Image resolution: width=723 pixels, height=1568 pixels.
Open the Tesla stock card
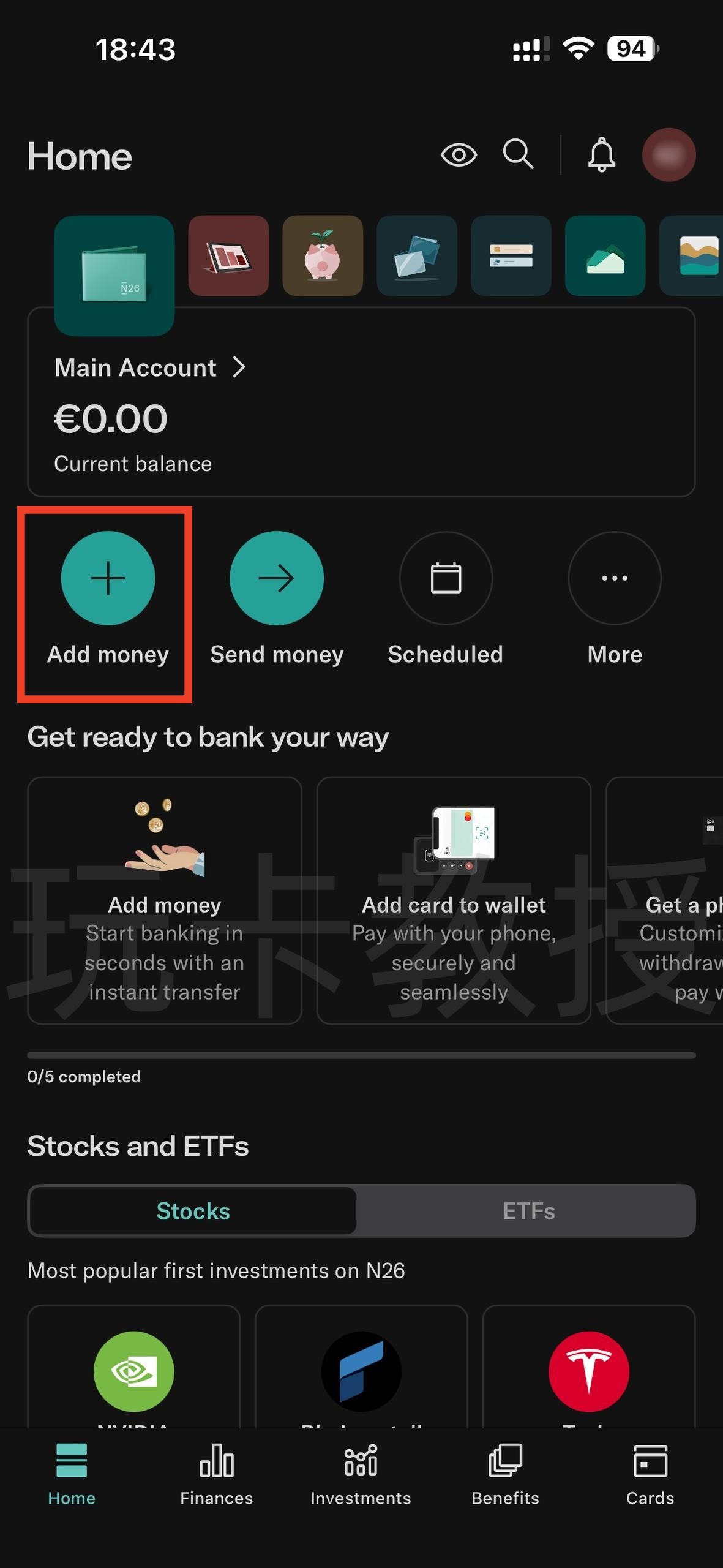(x=589, y=1371)
